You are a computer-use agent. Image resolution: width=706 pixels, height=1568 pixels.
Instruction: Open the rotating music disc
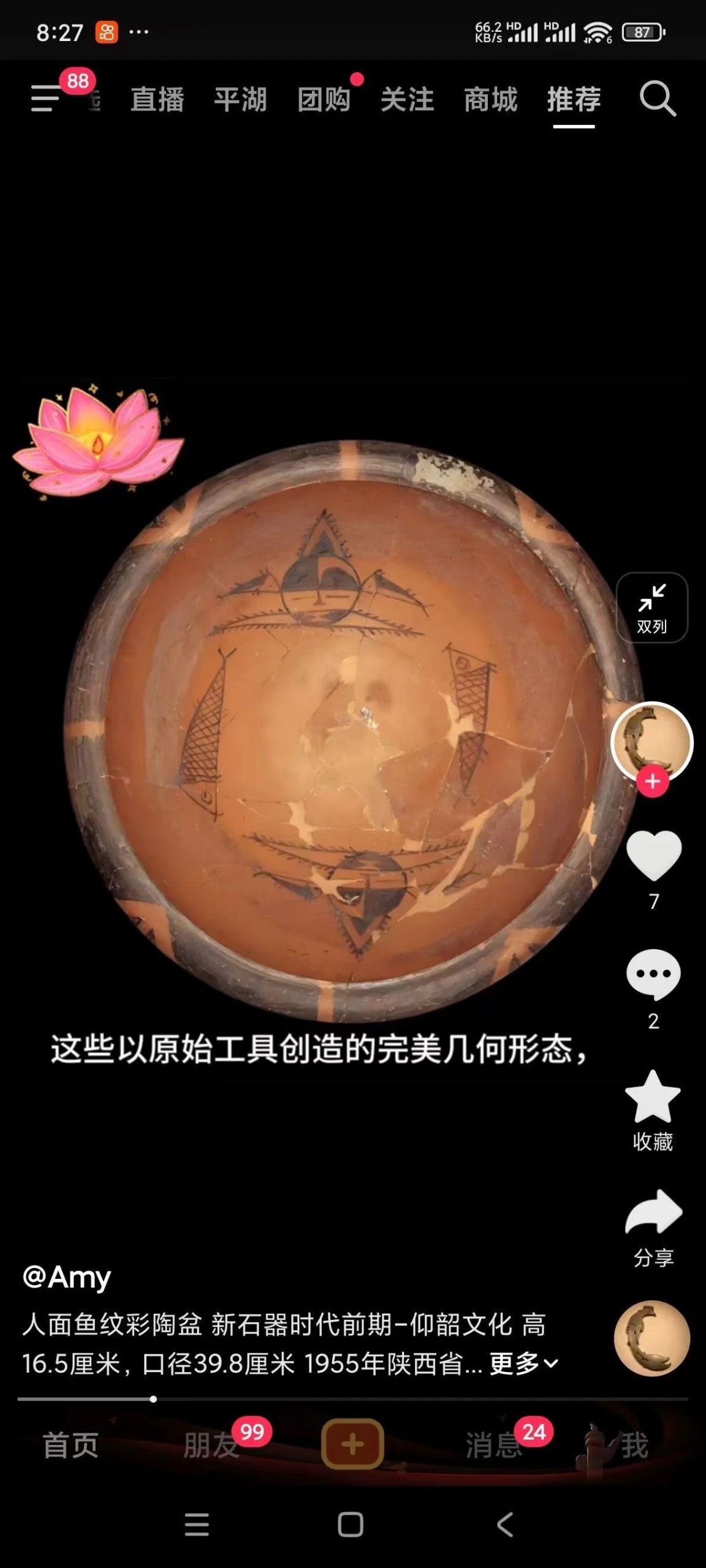[x=652, y=1338]
